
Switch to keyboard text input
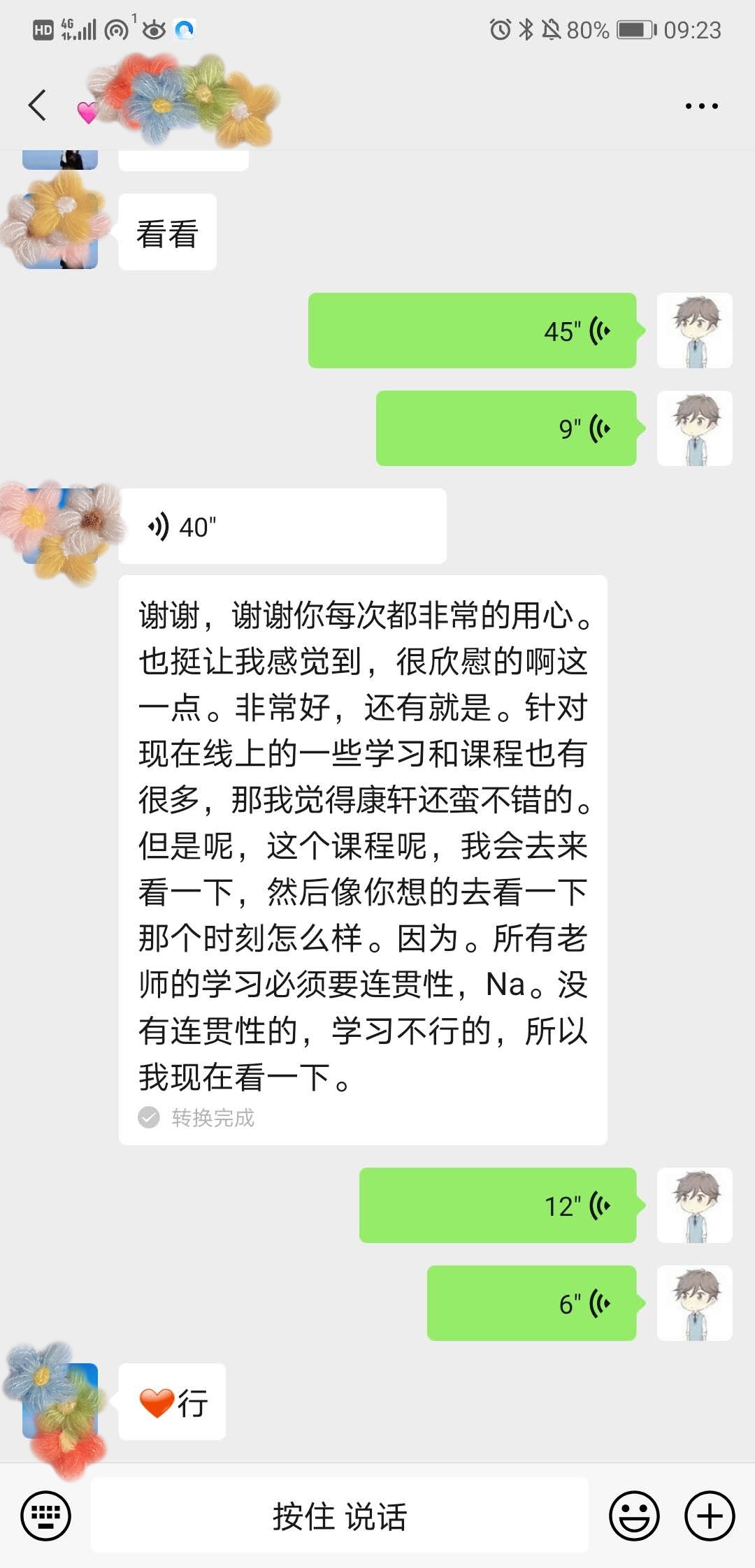46,1516
